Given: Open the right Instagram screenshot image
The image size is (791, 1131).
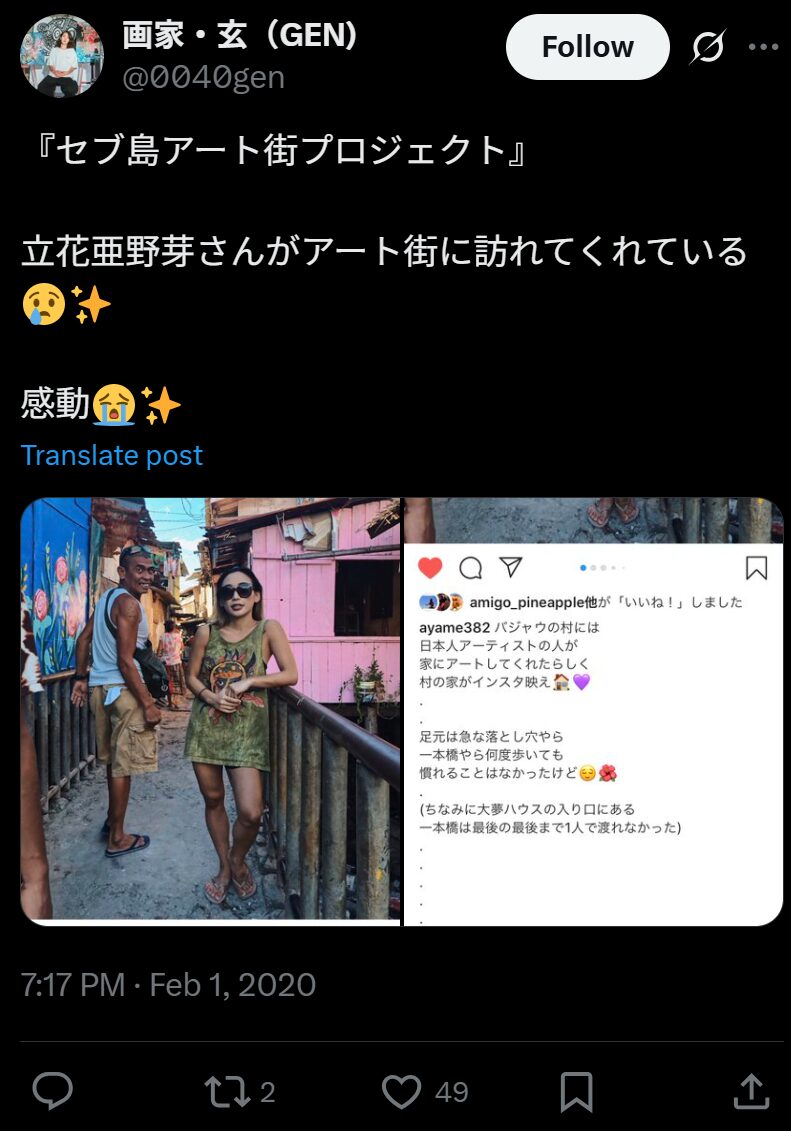Looking at the screenshot, I should click(x=593, y=710).
